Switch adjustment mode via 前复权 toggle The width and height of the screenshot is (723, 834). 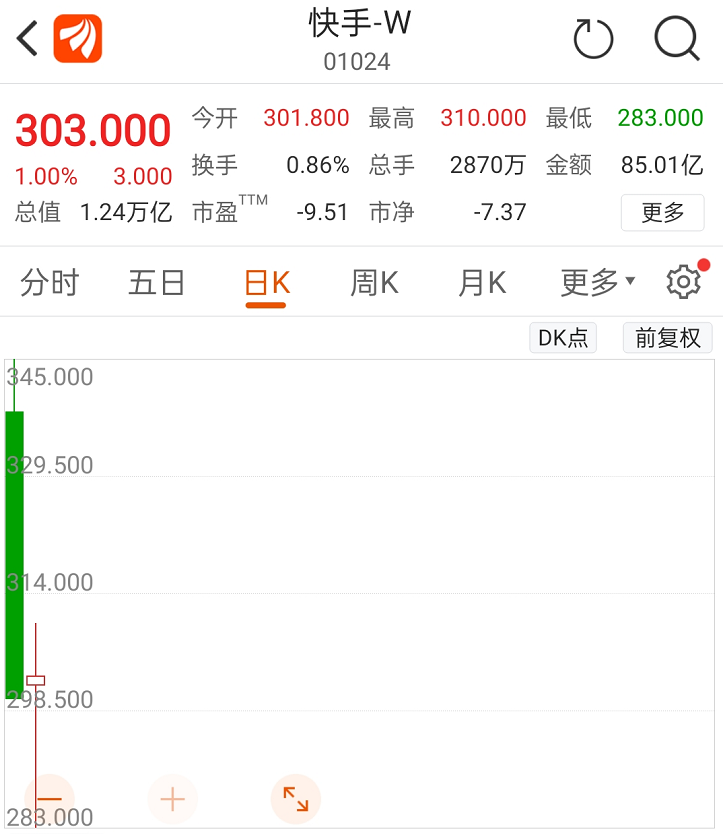pos(667,338)
